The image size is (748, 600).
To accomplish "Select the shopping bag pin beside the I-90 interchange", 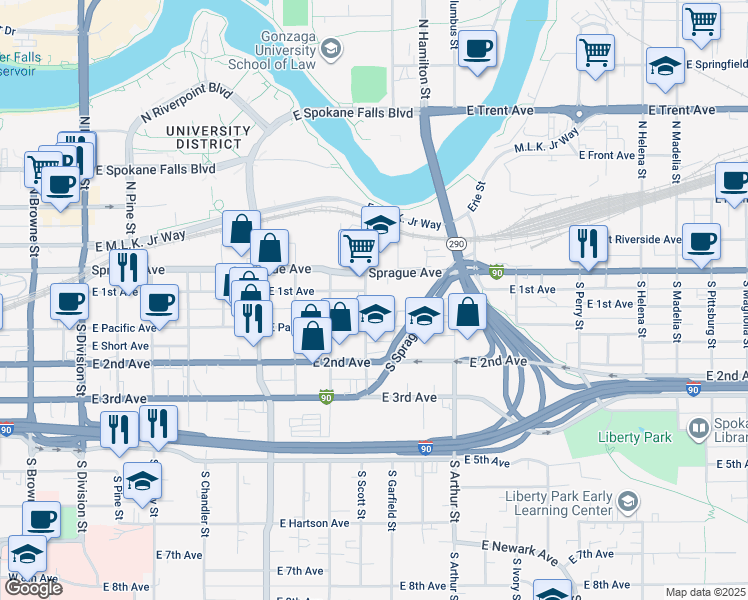I will (468, 316).
